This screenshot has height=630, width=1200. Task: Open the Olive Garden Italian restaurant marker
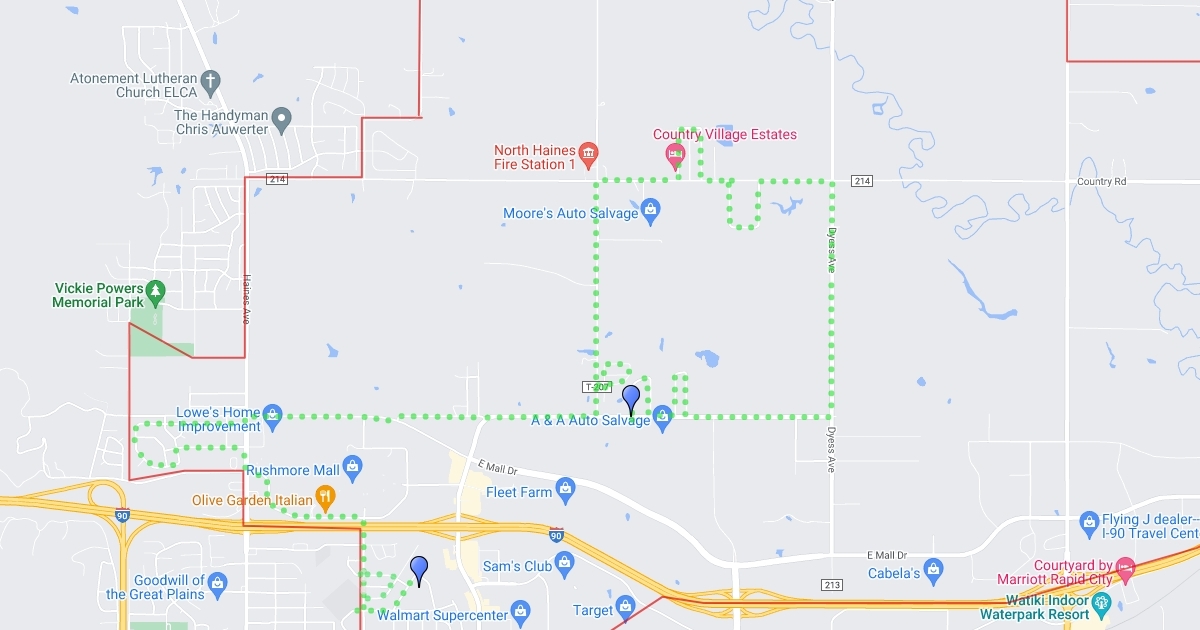[x=324, y=495]
